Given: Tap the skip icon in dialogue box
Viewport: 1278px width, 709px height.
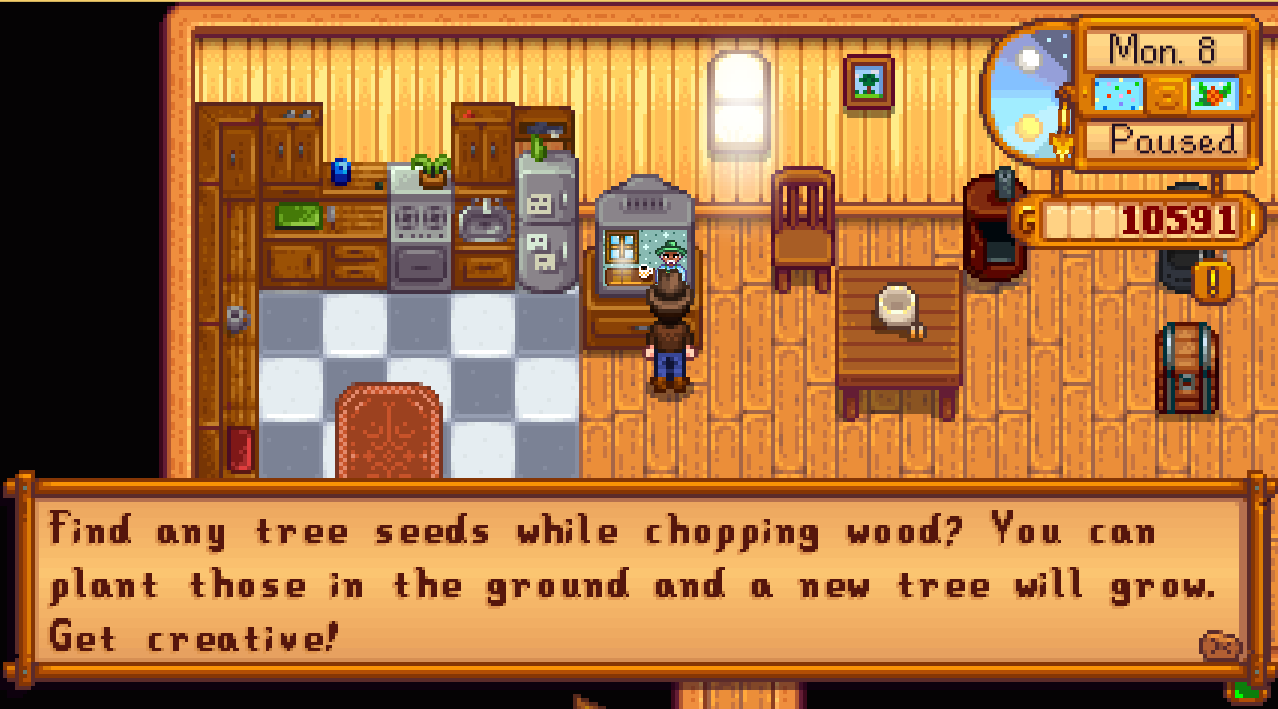Looking at the screenshot, I should [x=1220, y=646].
